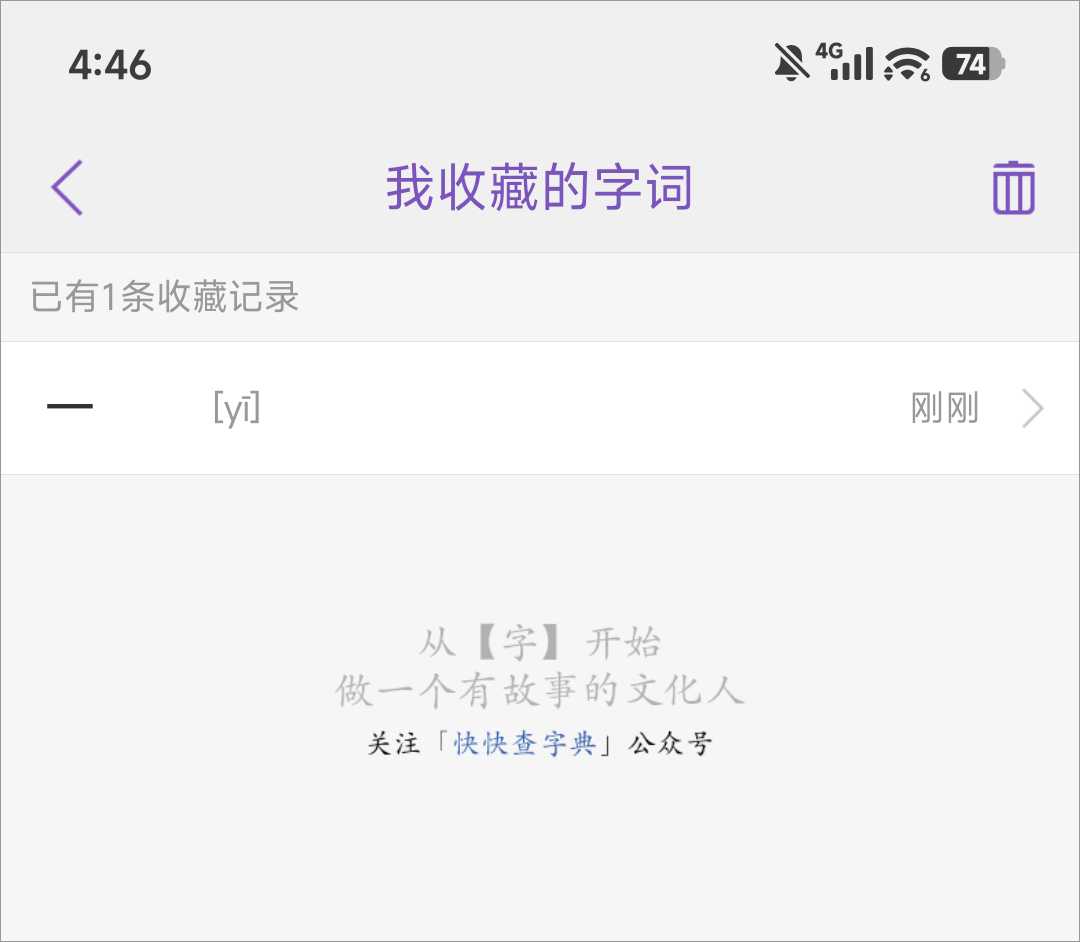Tap the trash icon to clear favorites
The image size is (1080, 942).
pos(1013,188)
